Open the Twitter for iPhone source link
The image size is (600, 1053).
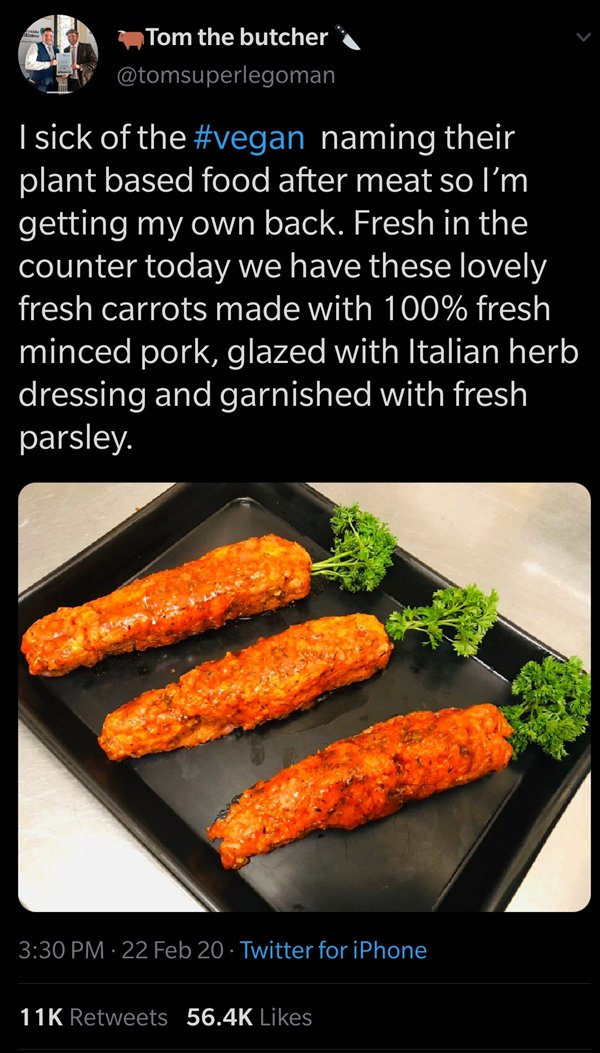333,950
